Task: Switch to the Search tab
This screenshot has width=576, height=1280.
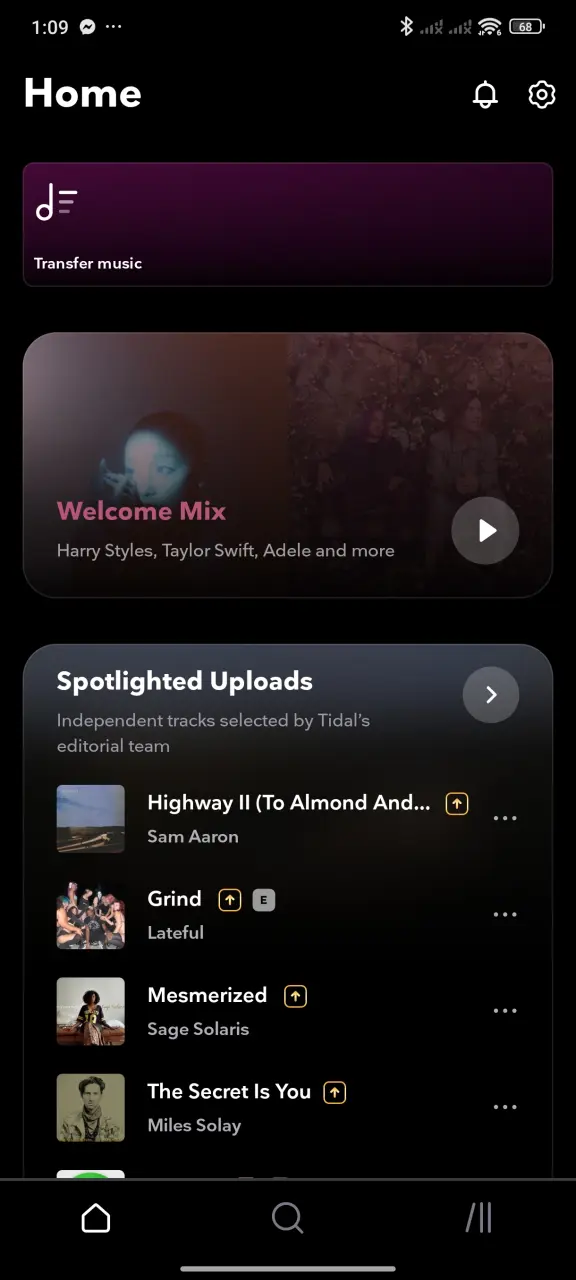Action: pyautogui.click(x=287, y=1218)
